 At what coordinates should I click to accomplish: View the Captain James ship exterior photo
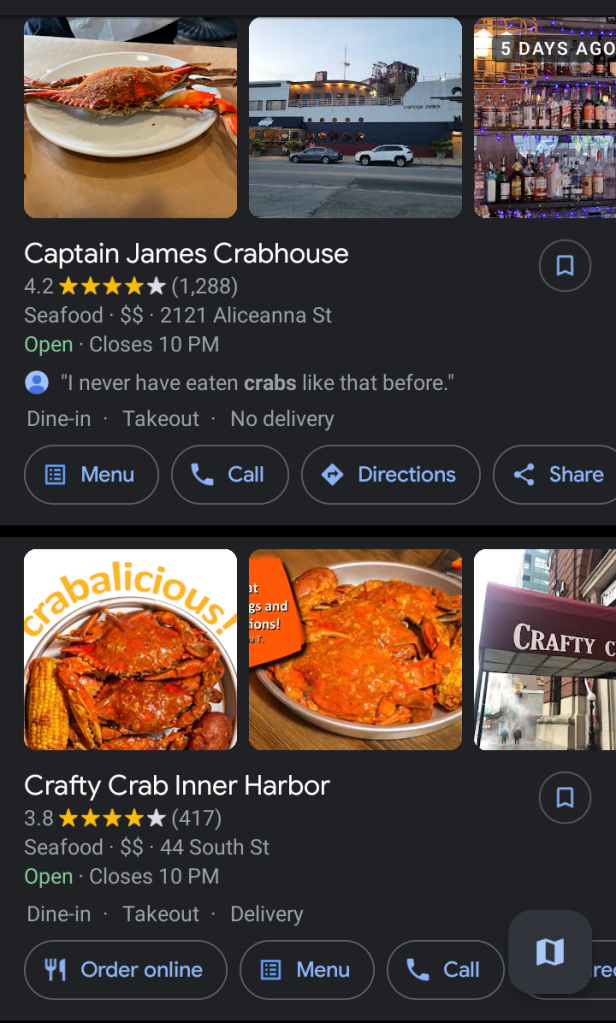(x=355, y=118)
